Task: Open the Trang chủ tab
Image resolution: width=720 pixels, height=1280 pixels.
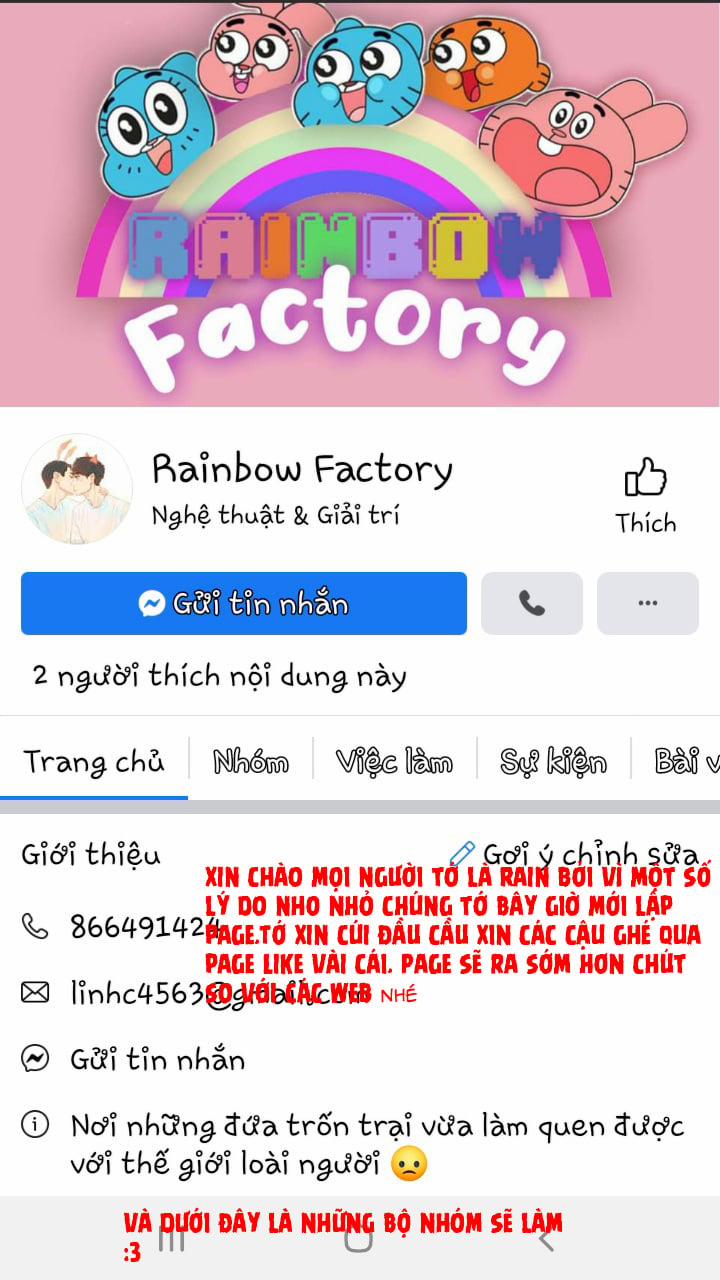Action: tap(93, 762)
